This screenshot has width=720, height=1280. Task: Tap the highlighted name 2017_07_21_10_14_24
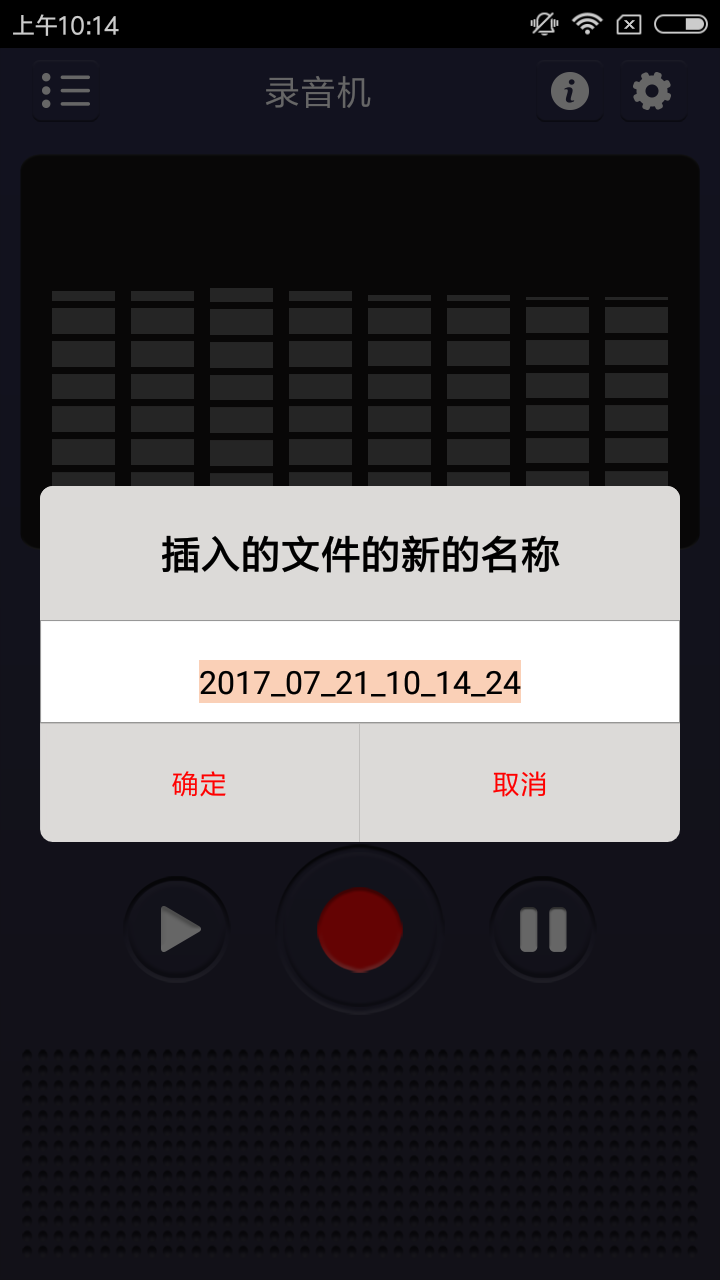(x=360, y=684)
